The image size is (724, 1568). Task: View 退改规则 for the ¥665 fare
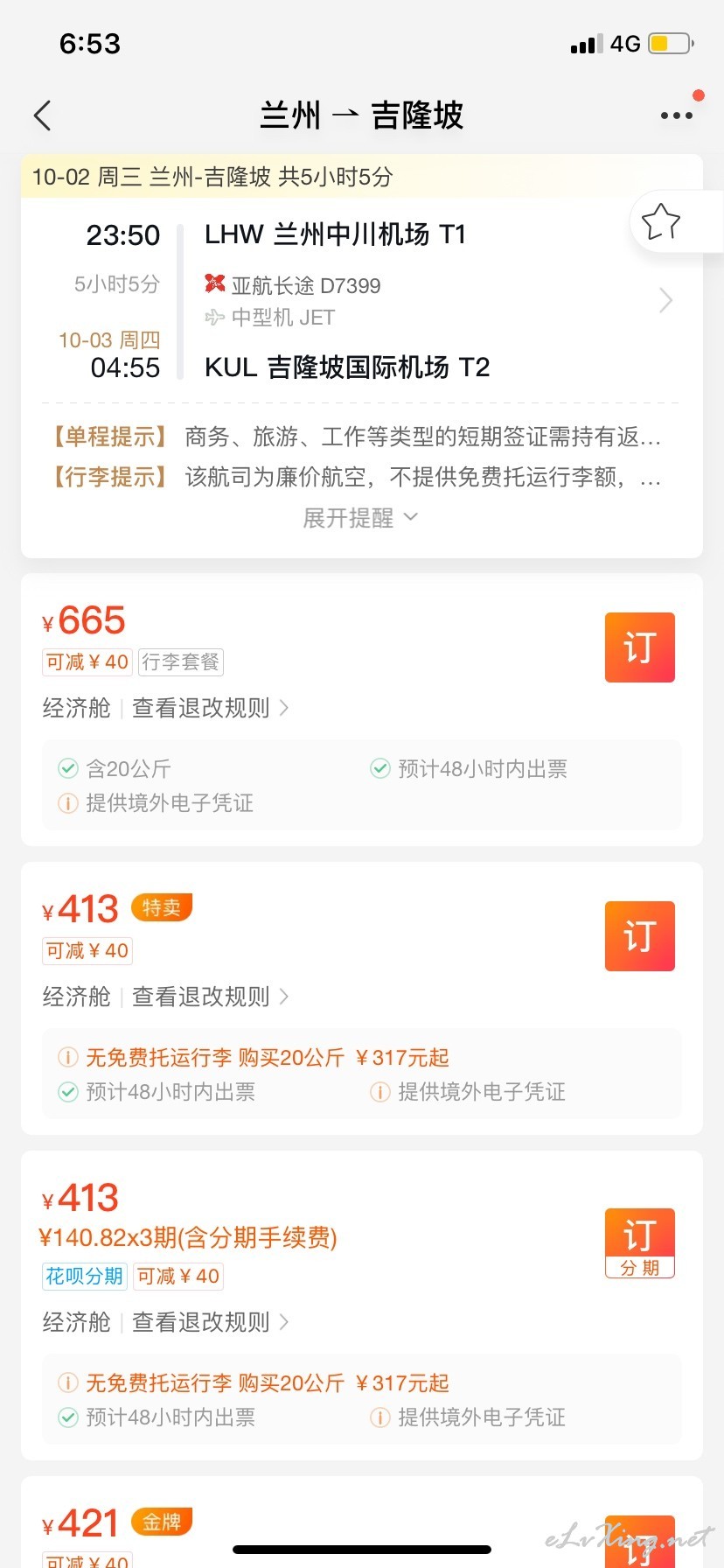point(210,708)
